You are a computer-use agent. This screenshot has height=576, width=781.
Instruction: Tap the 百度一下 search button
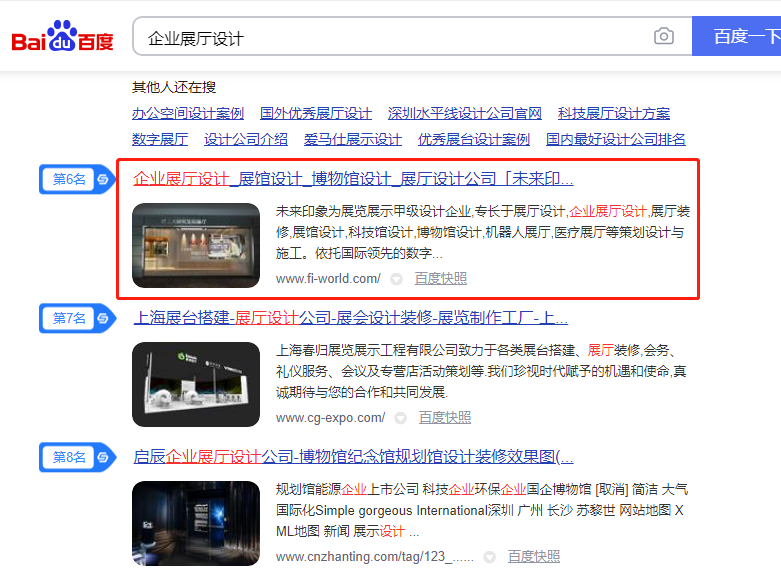[740, 37]
